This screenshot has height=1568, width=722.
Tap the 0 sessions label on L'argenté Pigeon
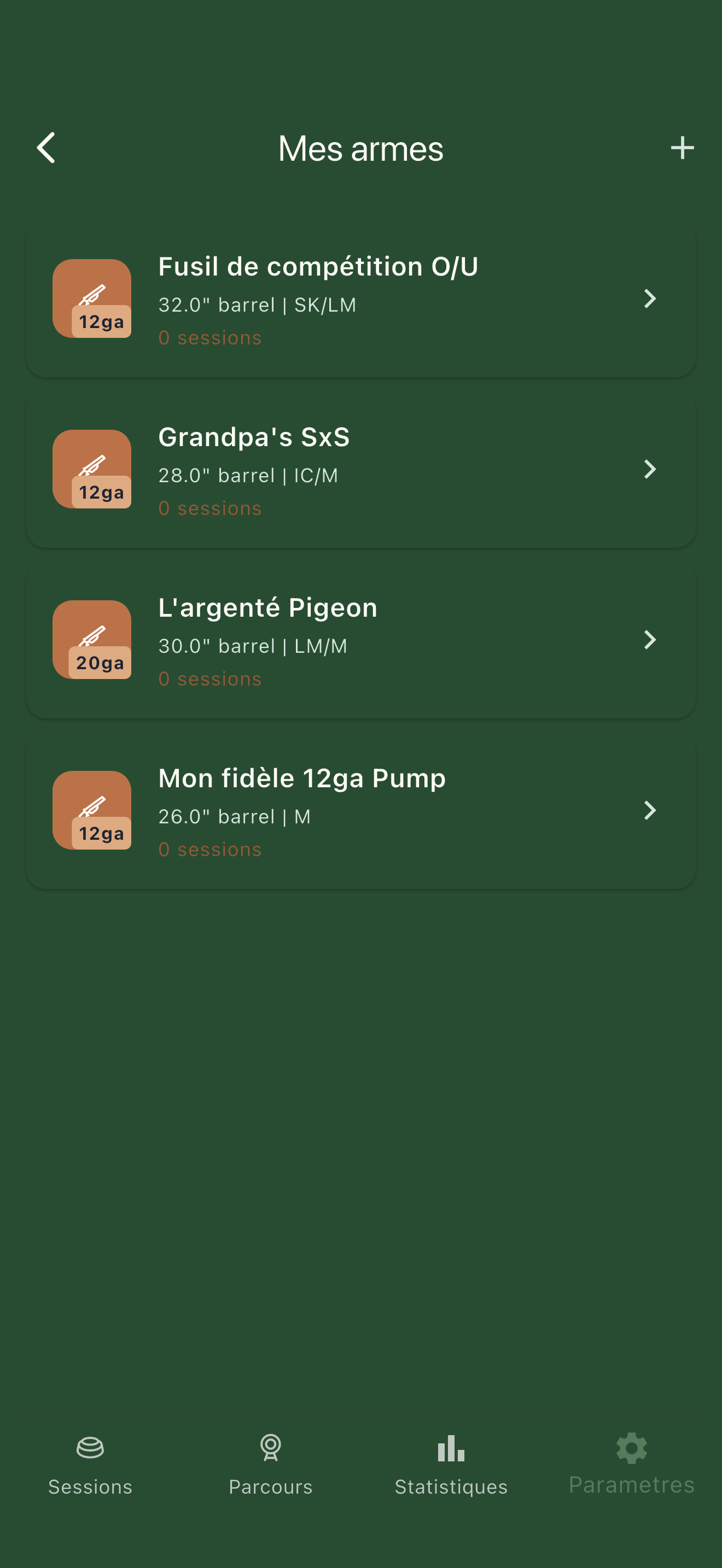tap(209, 678)
